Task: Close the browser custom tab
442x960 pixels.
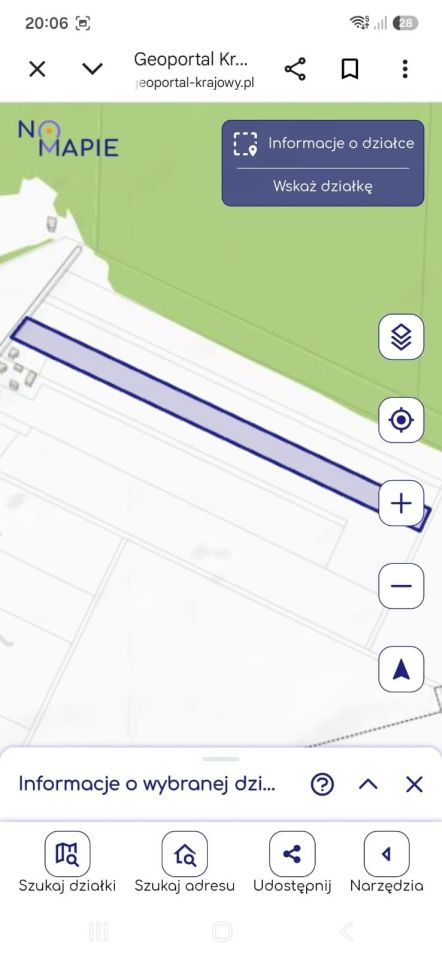Action: (37, 69)
